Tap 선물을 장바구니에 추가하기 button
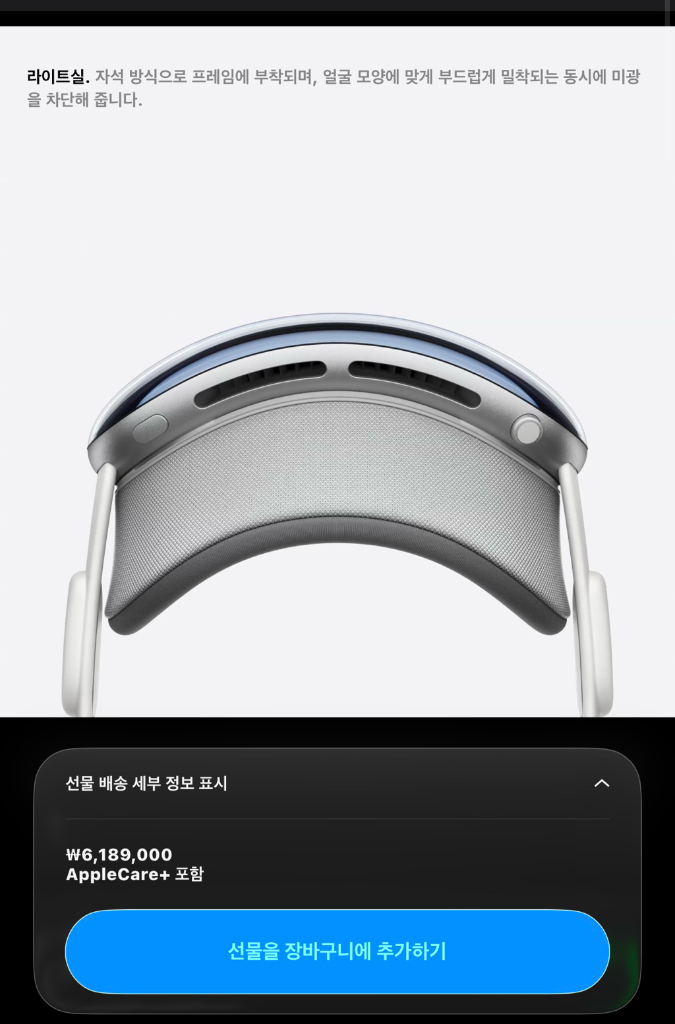Image resolution: width=675 pixels, height=1024 pixels. click(337, 951)
